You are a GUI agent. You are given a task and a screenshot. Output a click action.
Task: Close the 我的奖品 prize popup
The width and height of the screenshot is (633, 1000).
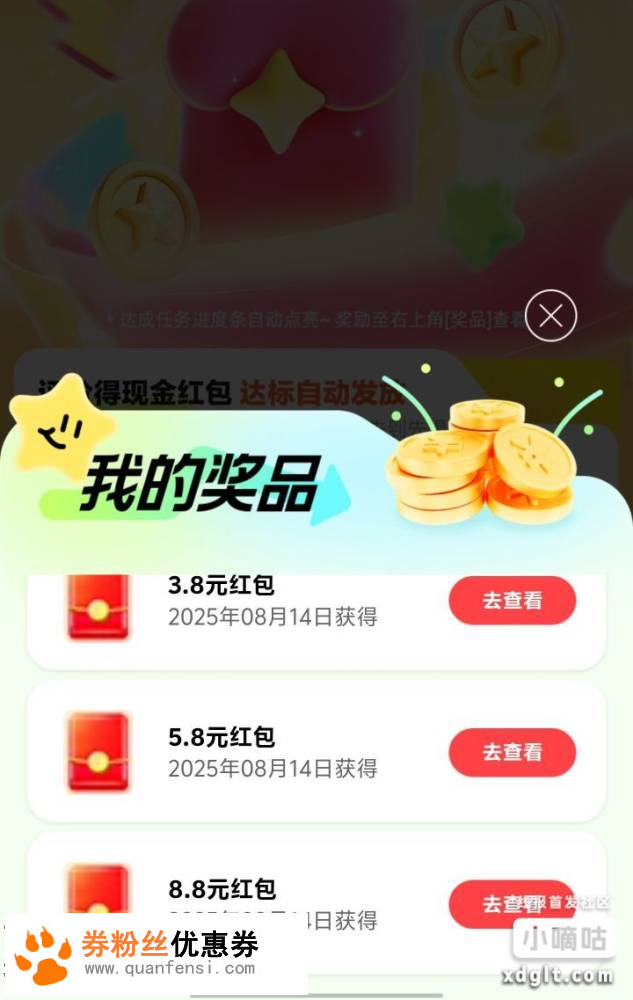point(551,316)
